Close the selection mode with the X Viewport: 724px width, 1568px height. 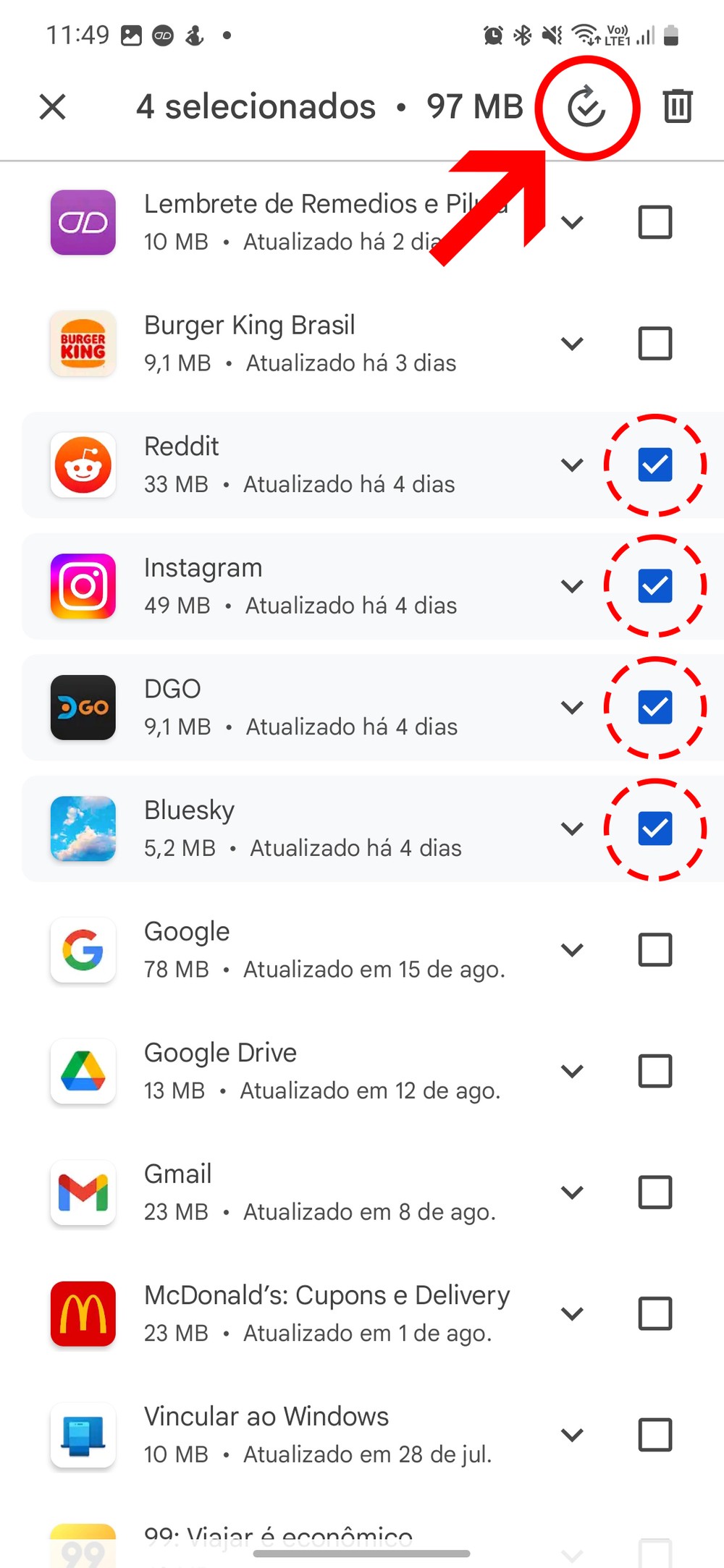[52, 106]
